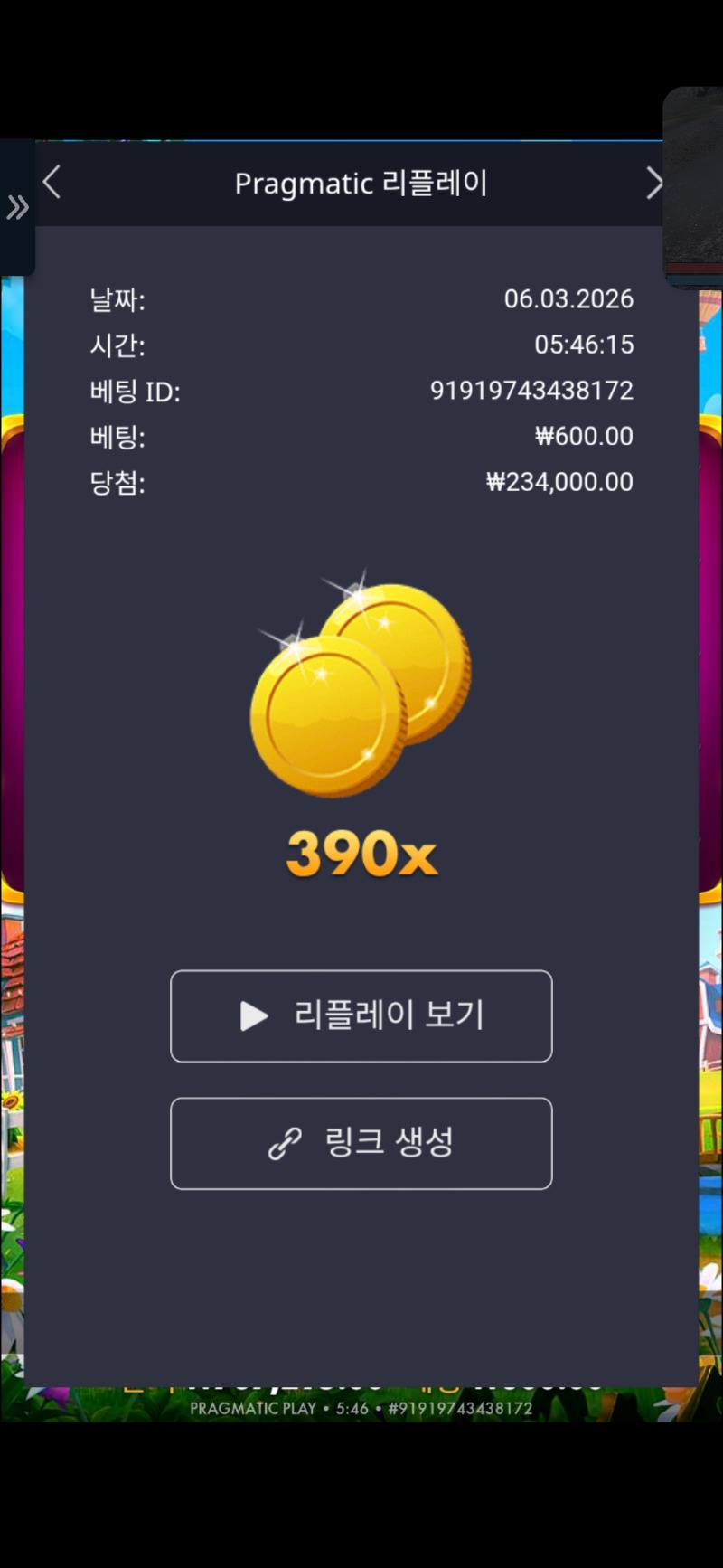
Task: Click the date 06.03.2026 field
Action: (x=569, y=299)
